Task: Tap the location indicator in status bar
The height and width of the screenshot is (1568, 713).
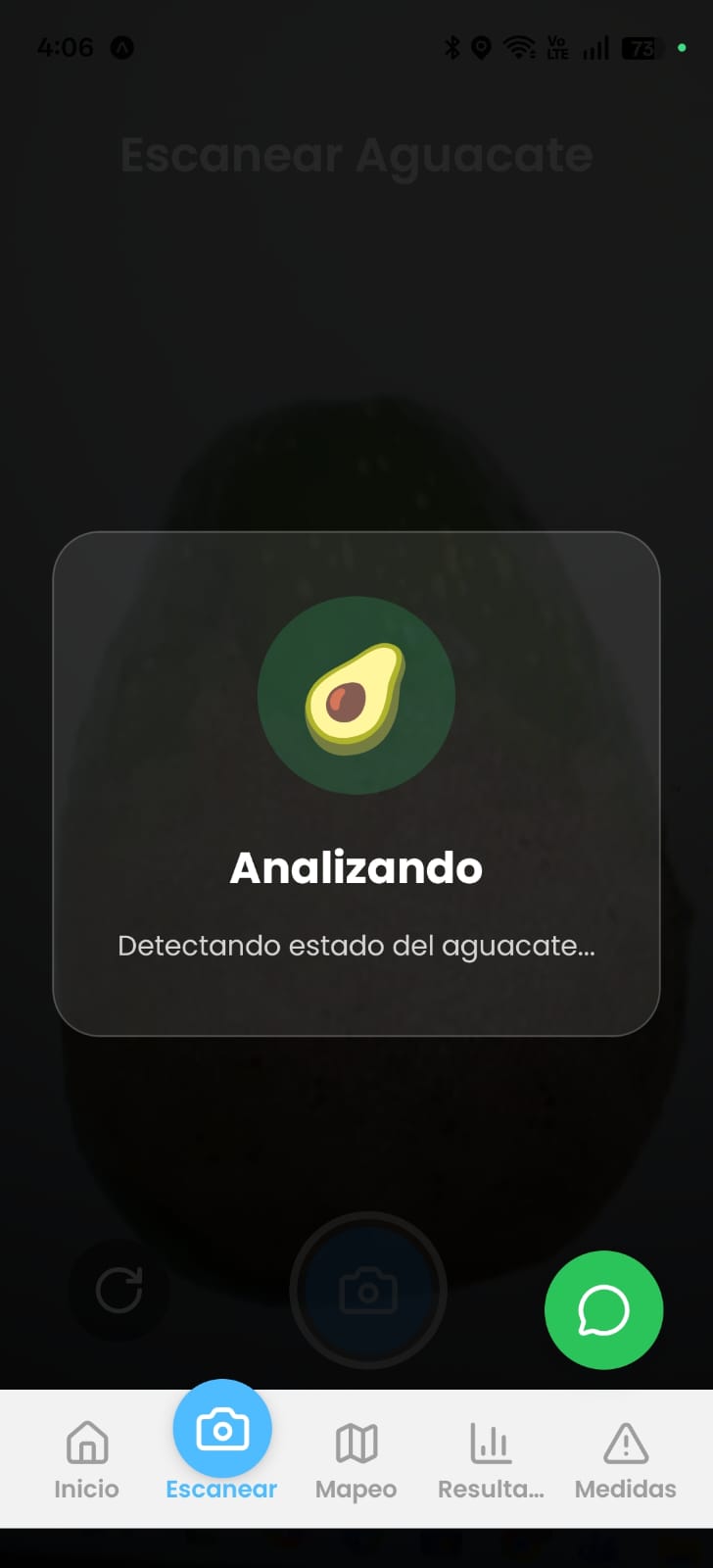Action: click(480, 47)
